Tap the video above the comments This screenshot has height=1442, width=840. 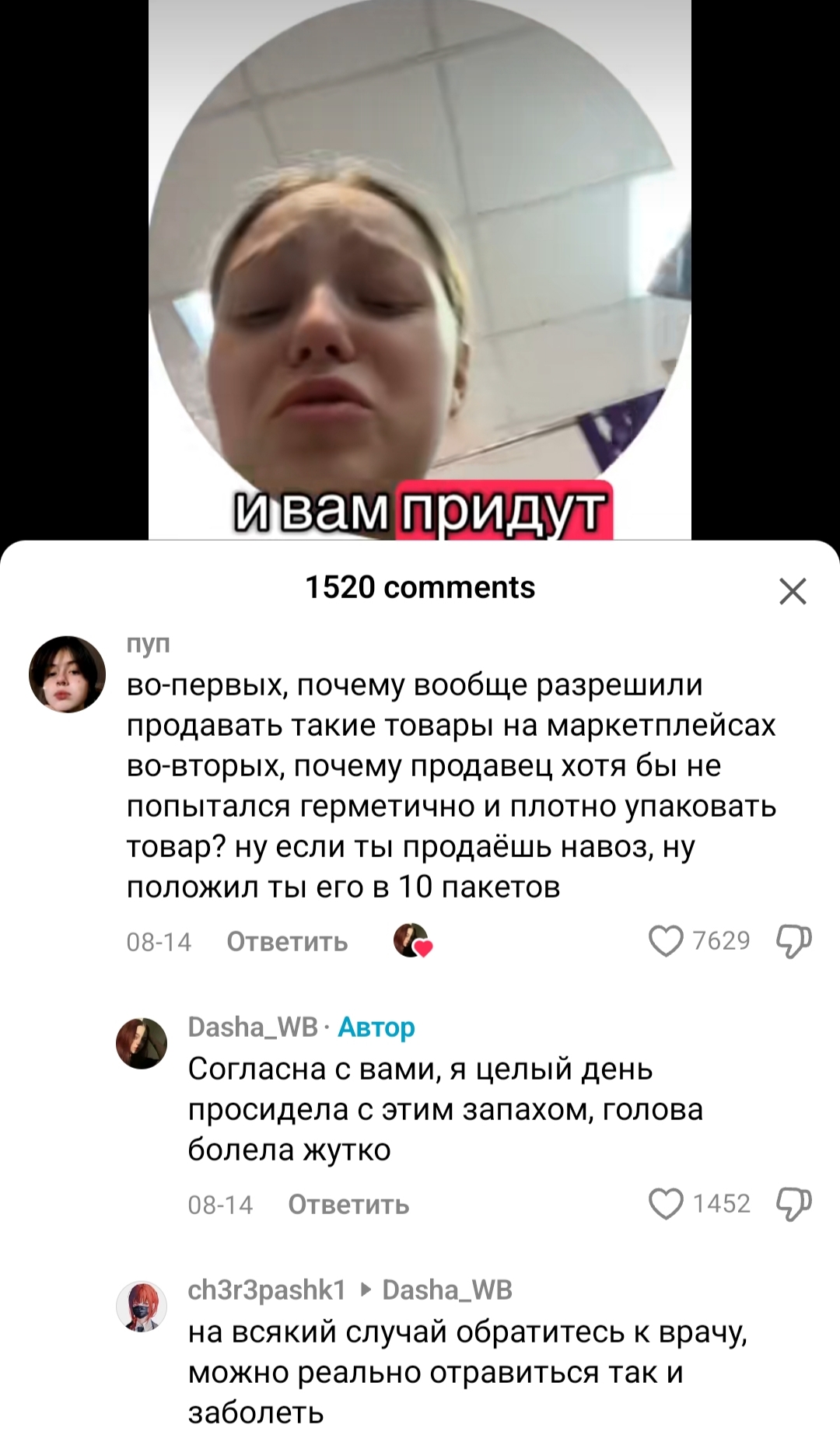pyautogui.click(x=420, y=264)
